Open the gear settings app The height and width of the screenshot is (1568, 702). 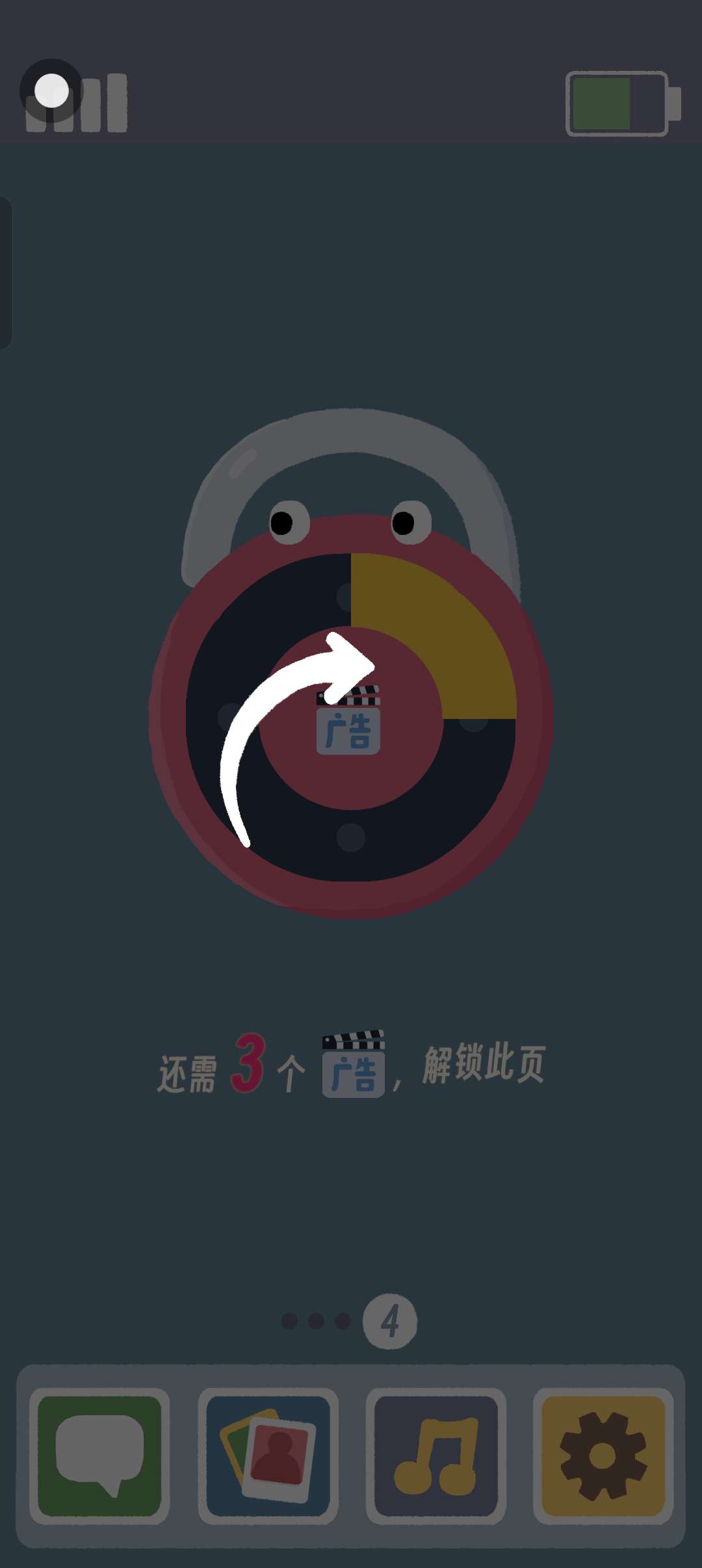(603, 1456)
